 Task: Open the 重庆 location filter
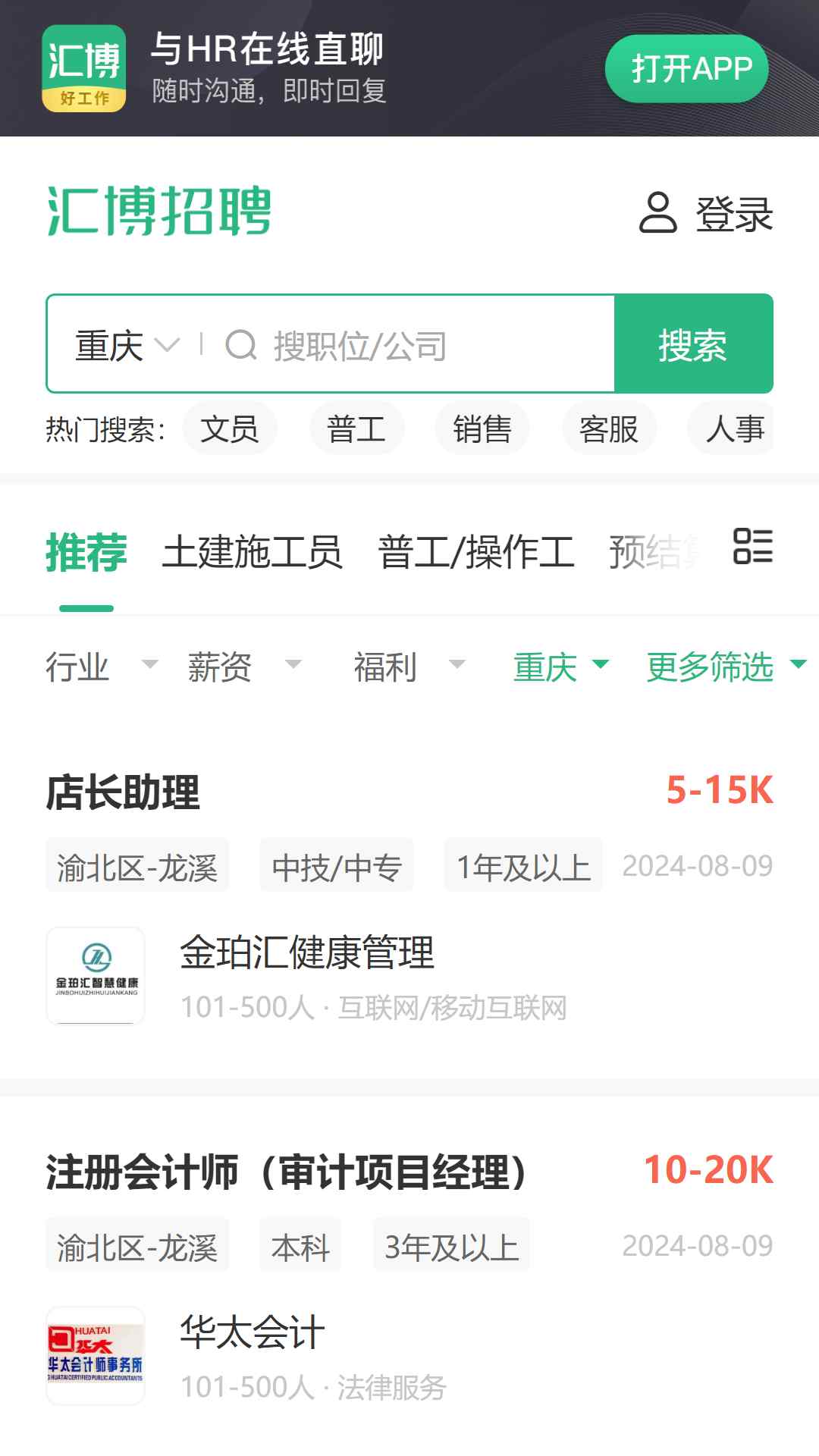tap(561, 667)
